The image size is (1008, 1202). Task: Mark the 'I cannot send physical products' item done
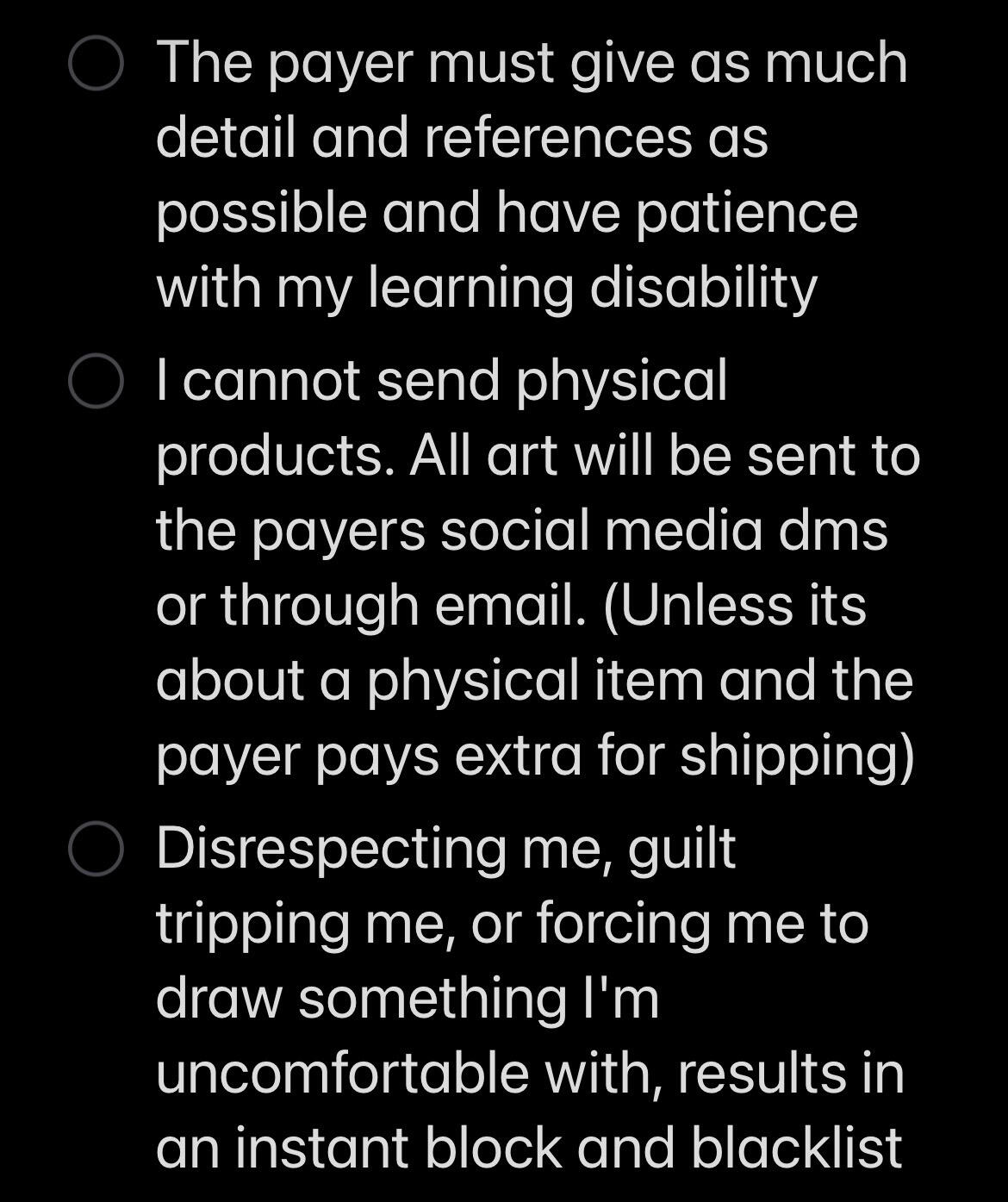[96, 380]
